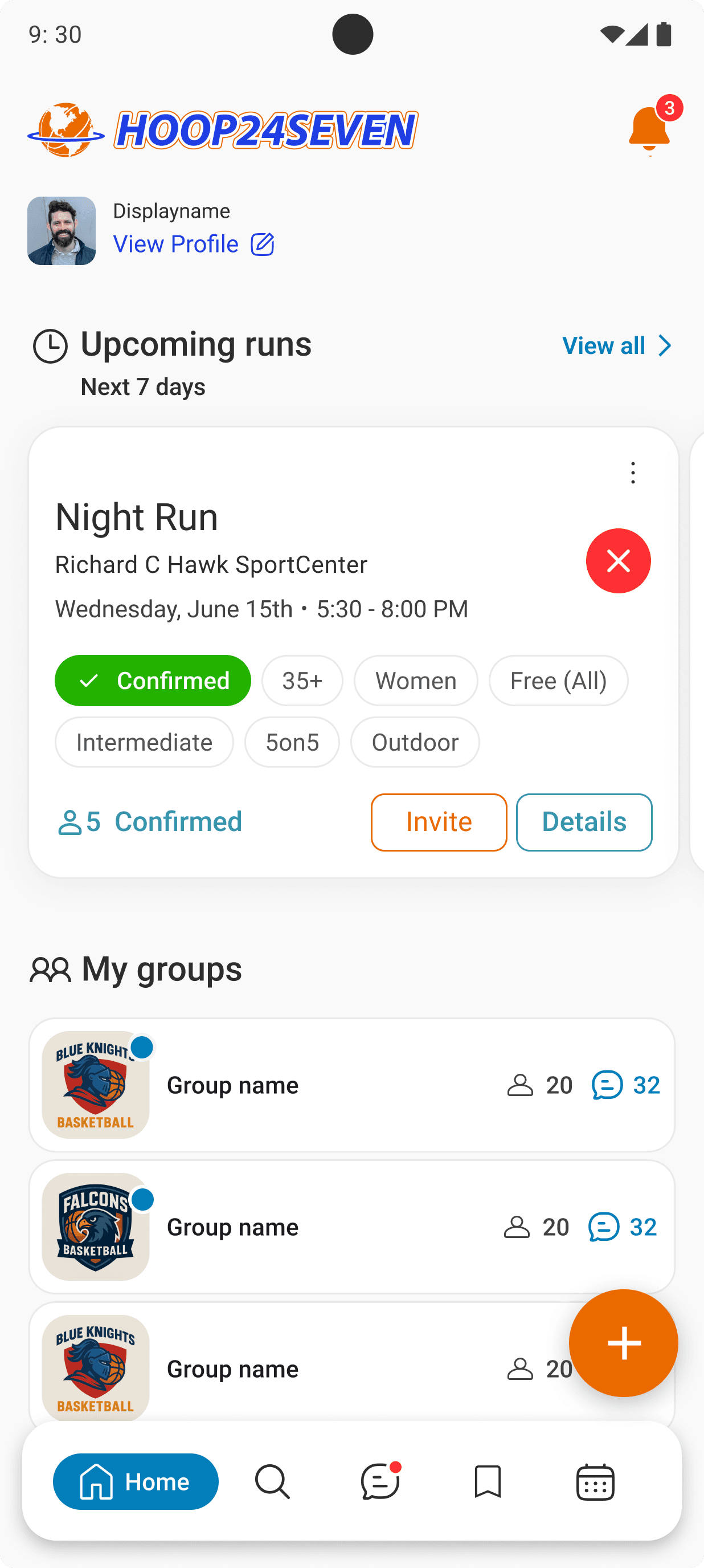The height and width of the screenshot is (1568, 704).
Task: Open the bookmarks tab
Action: 488,1481
